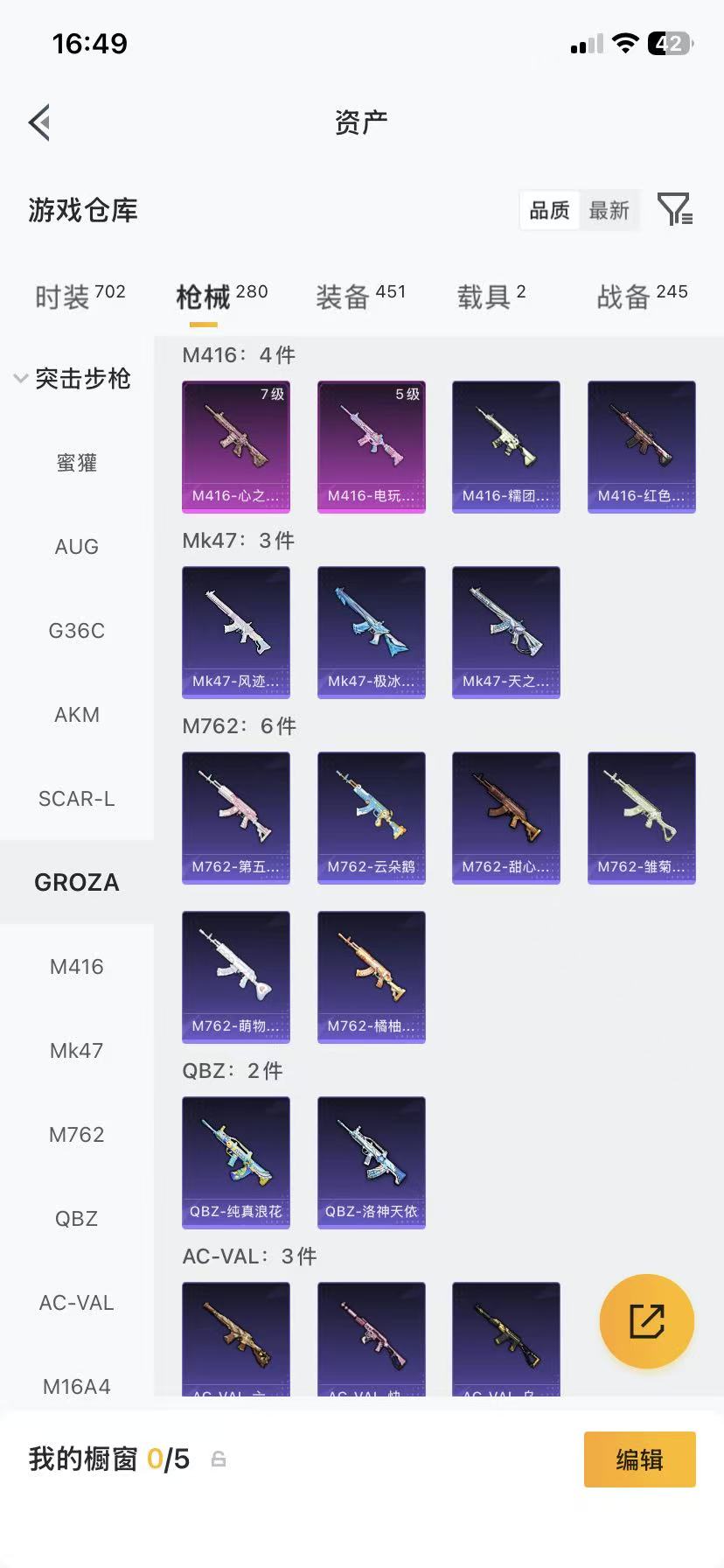Open the level 7 M416-心之 skin
724x1568 pixels.
coord(236,446)
